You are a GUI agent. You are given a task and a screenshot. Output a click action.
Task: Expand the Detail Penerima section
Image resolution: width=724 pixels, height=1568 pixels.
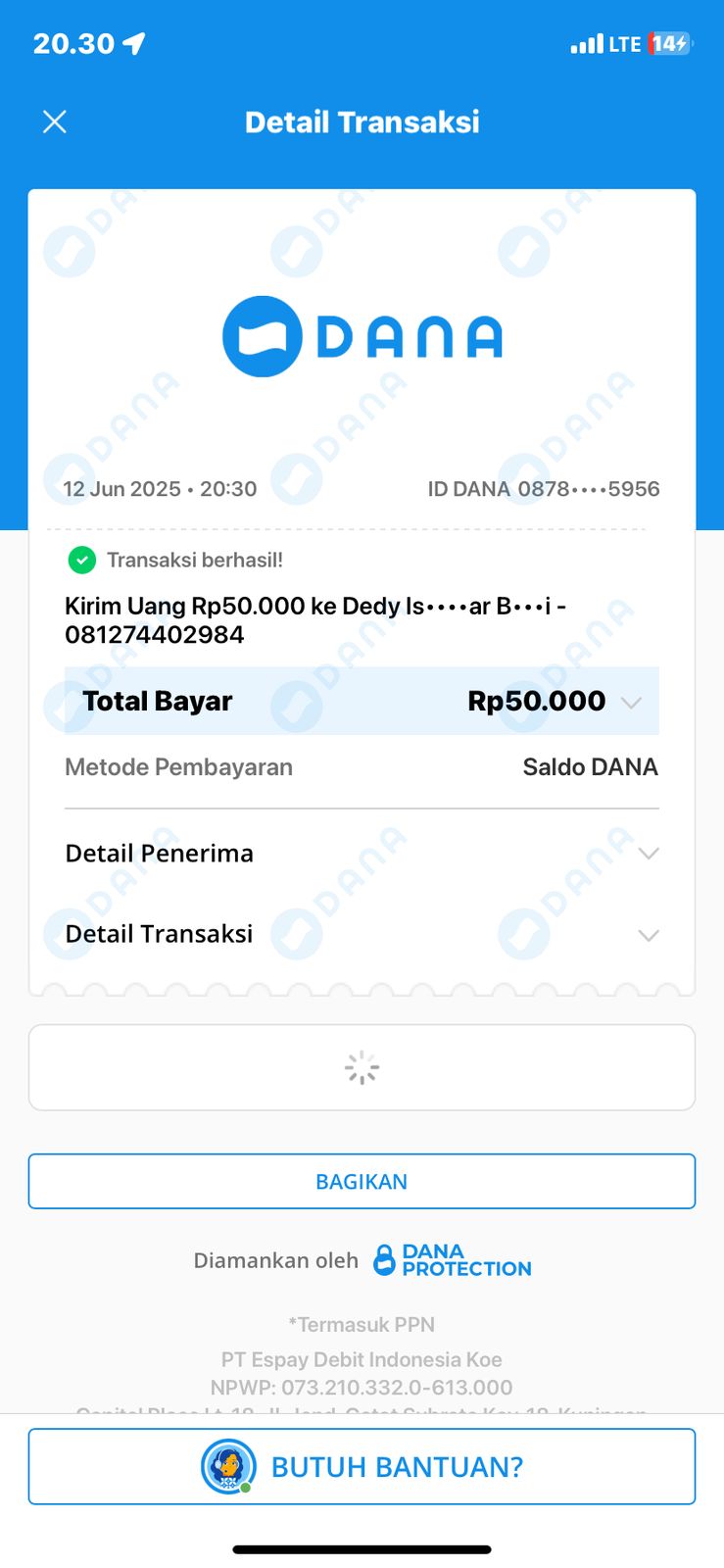(x=648, y=854)
